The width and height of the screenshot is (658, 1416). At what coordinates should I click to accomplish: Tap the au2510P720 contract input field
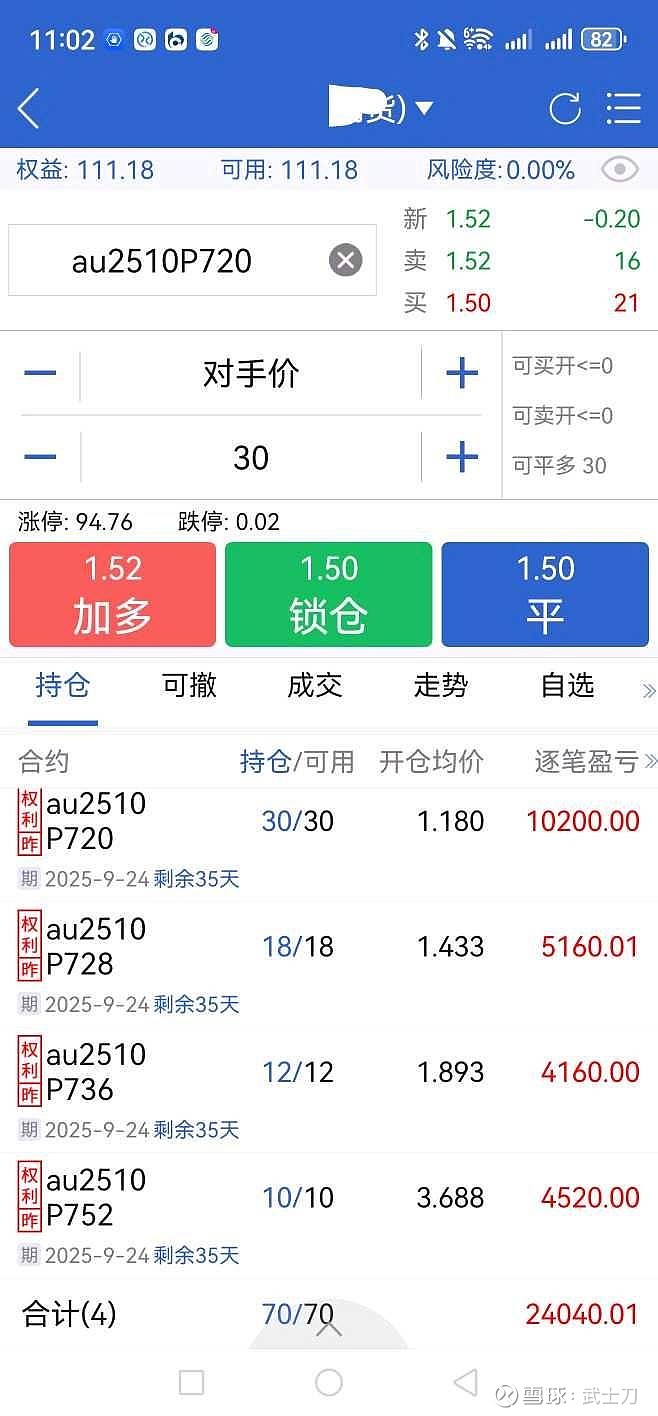click(192, 260)
